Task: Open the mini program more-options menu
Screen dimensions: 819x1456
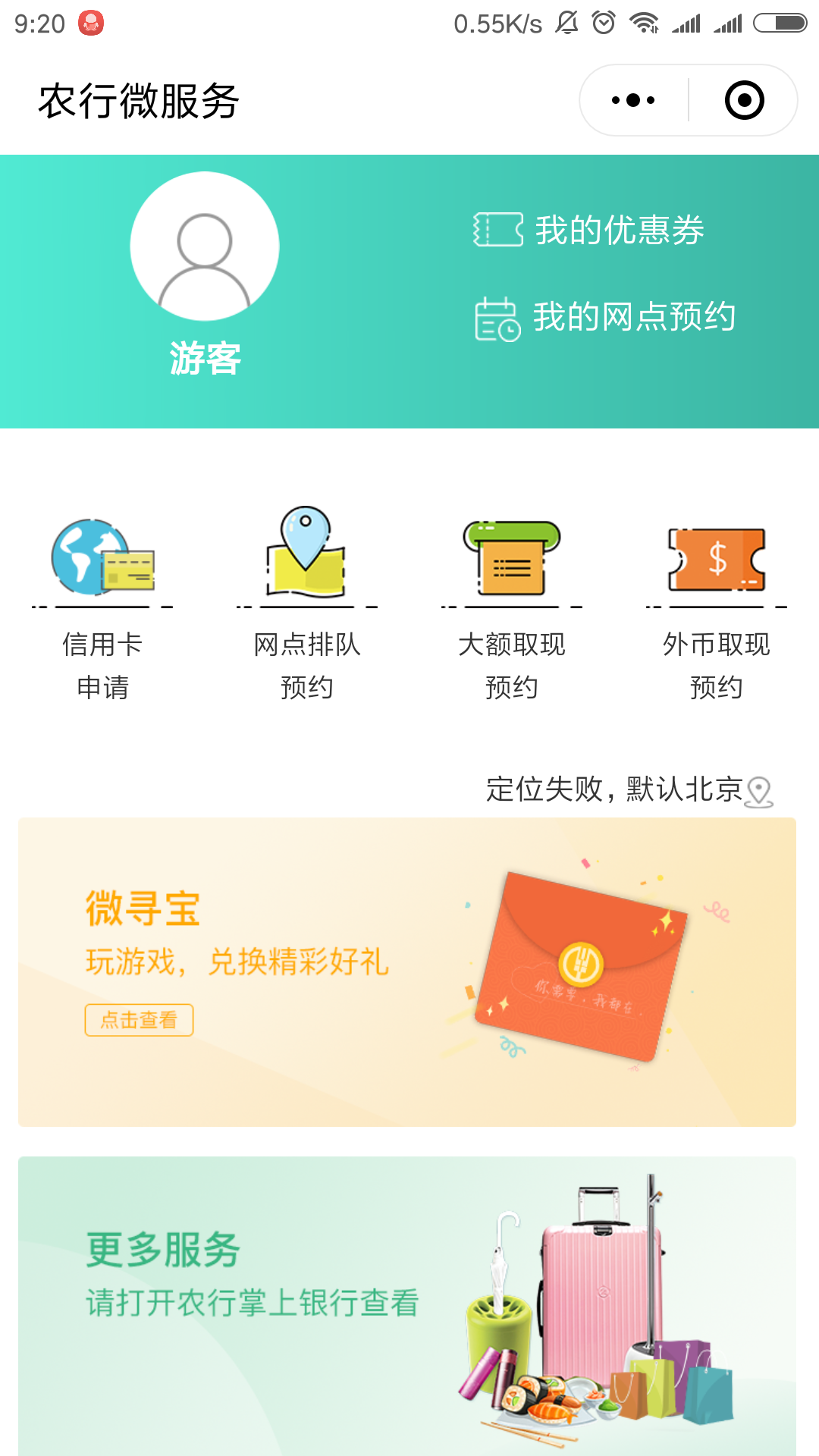Action: 633,100
